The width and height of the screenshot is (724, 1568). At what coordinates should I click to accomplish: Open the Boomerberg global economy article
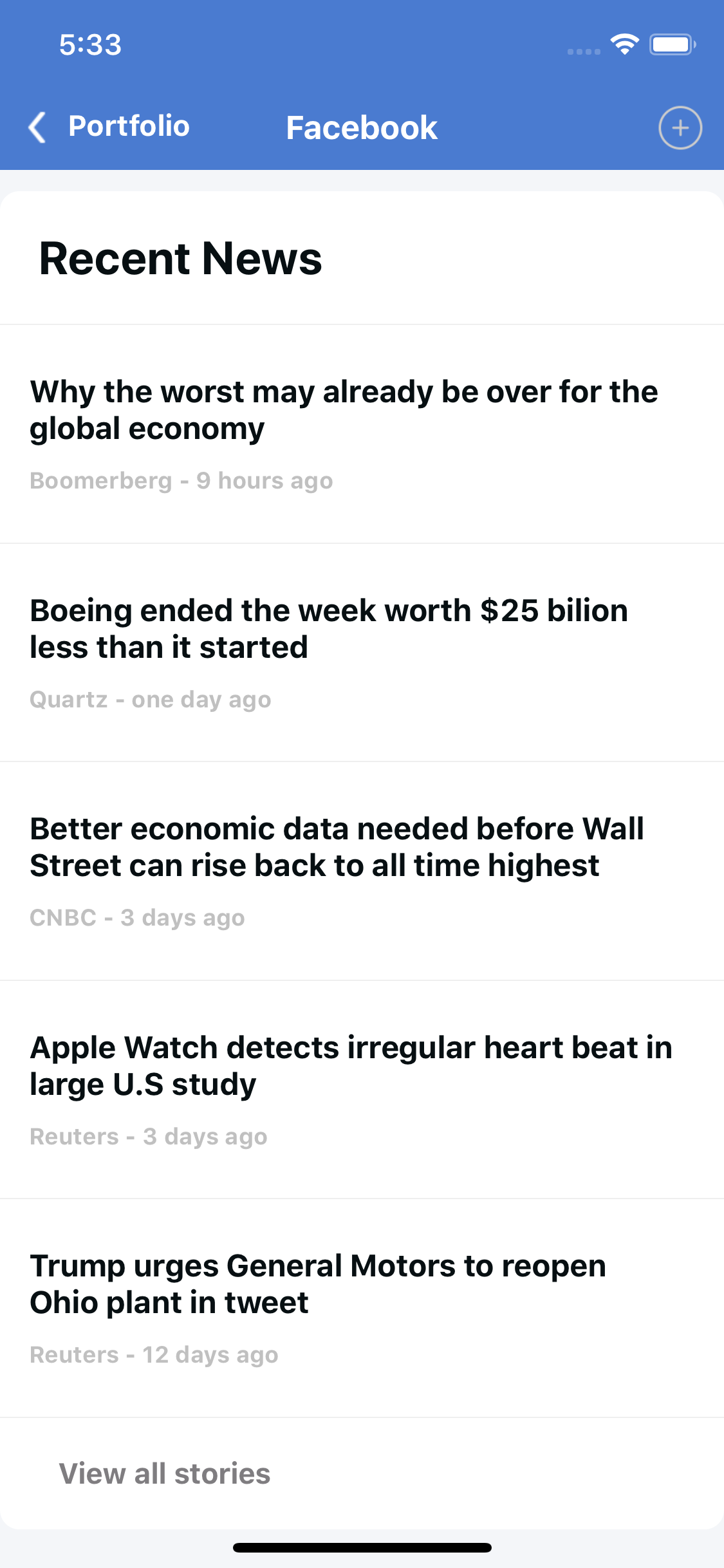click(344, 411)
